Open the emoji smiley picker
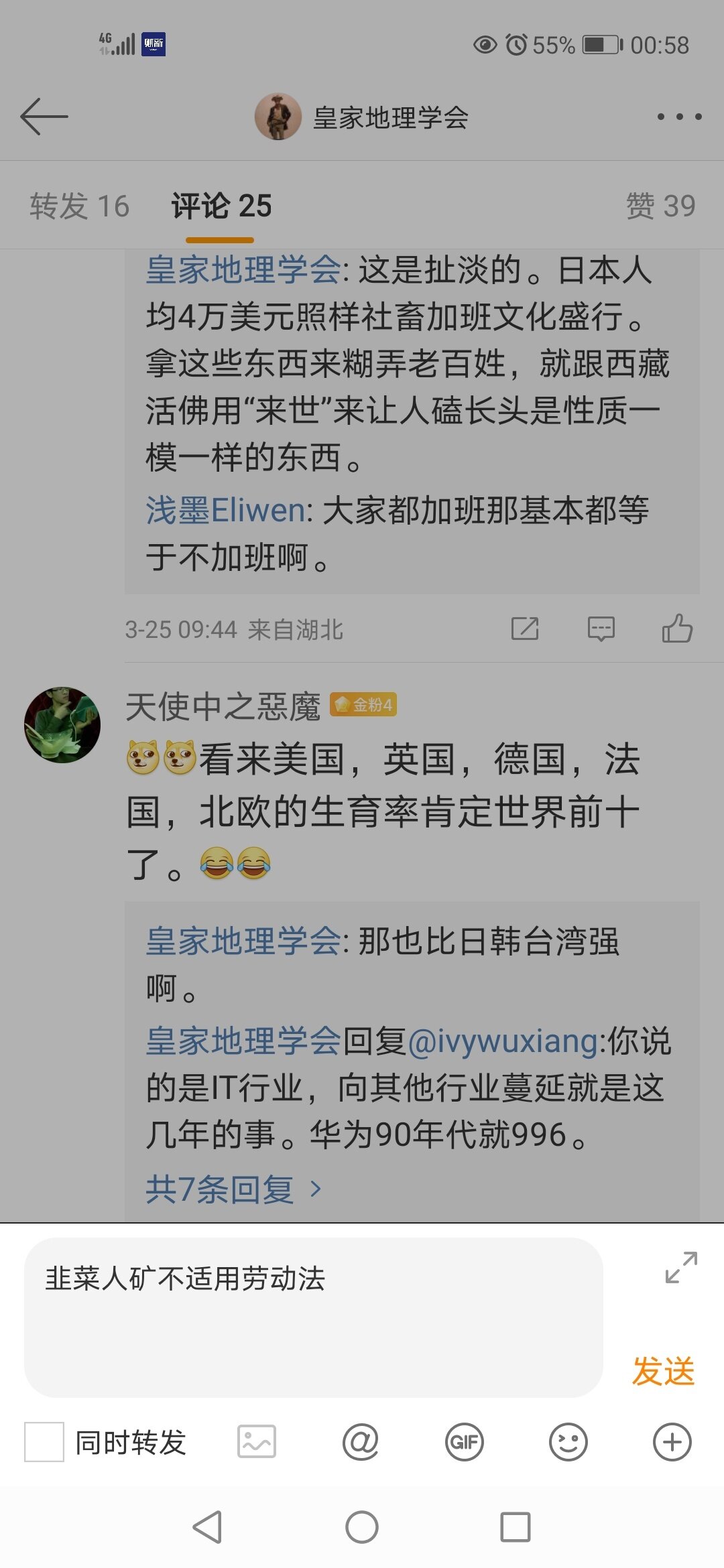The width and height of the screenshot is (724, 1568). (568, 1442)
